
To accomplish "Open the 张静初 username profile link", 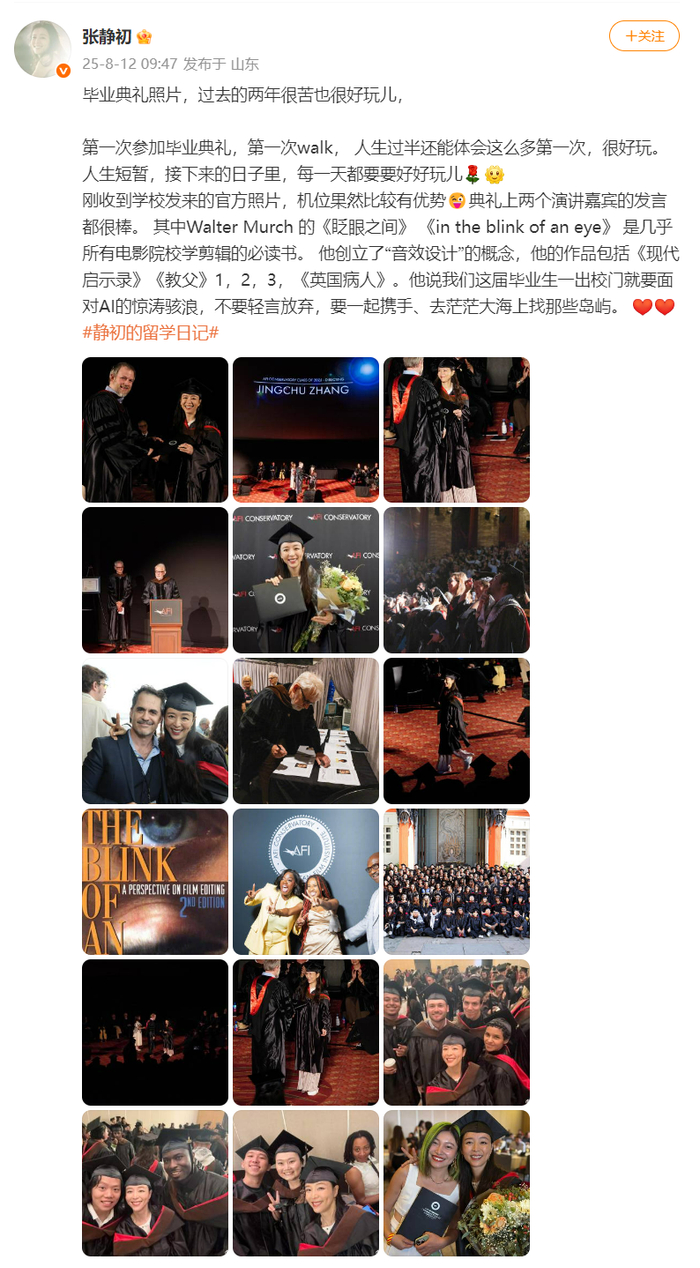I will tap(107, 36).
